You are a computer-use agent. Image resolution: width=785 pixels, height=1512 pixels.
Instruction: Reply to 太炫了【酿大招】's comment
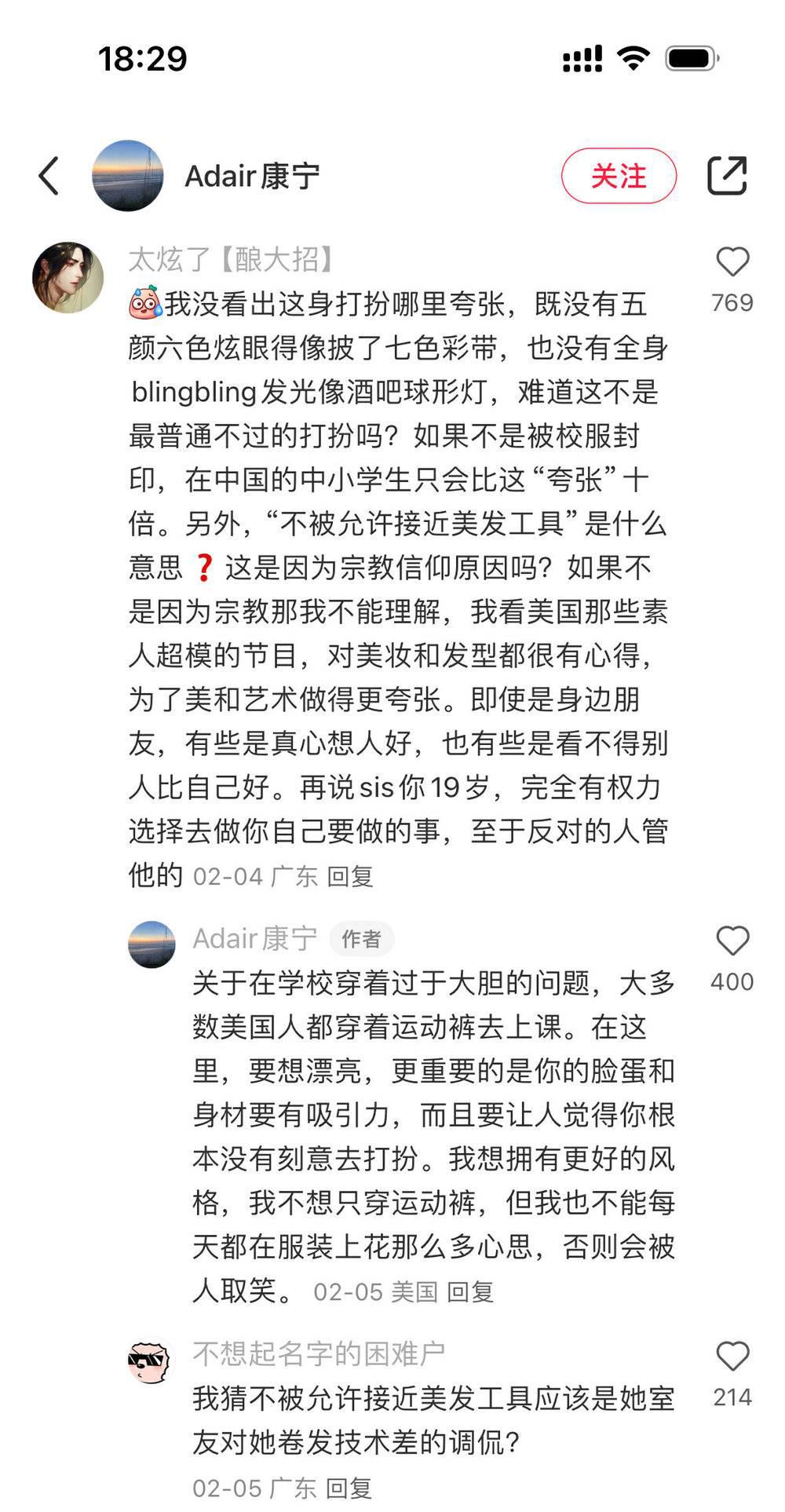pyautogui.click(x=350, y=876)
